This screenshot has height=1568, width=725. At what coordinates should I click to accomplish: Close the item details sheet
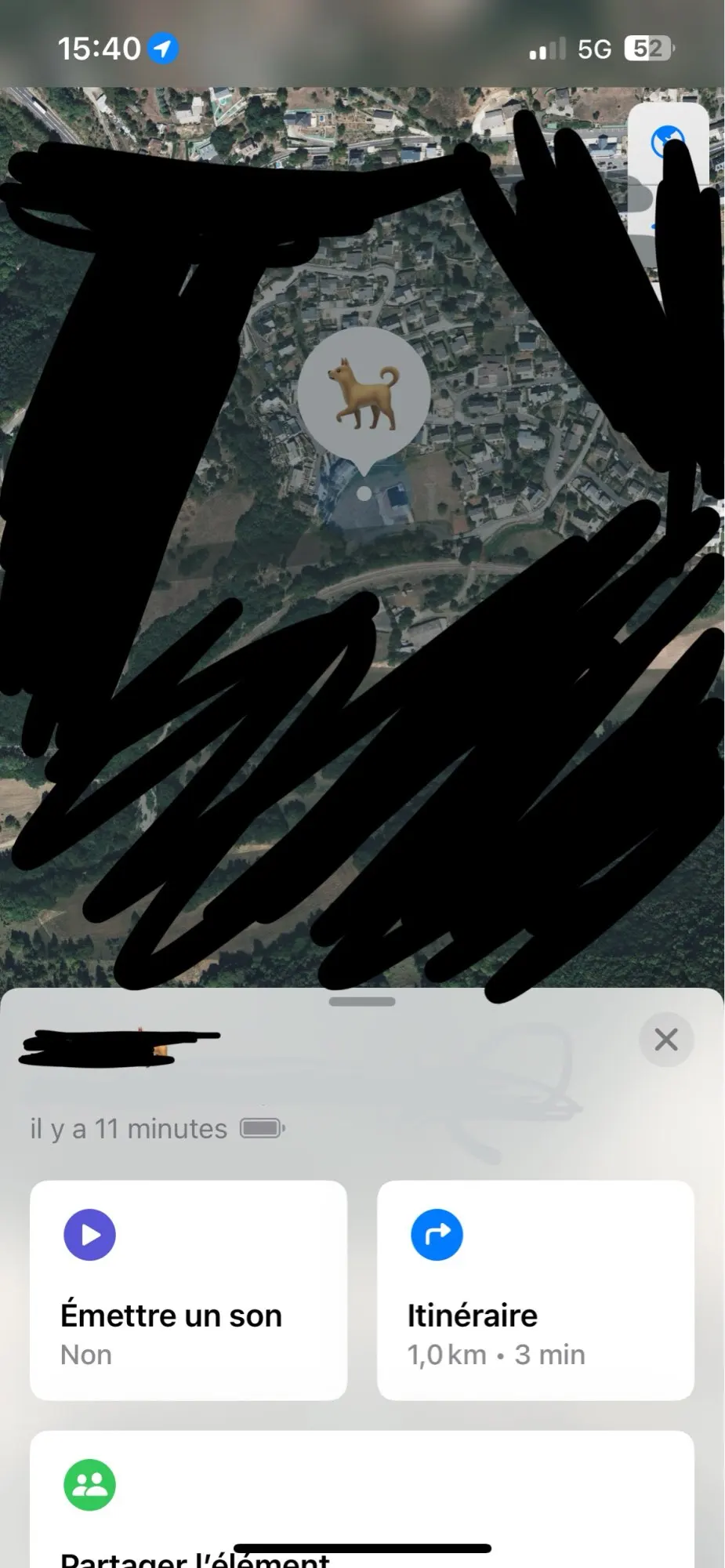coord(666,1040)
